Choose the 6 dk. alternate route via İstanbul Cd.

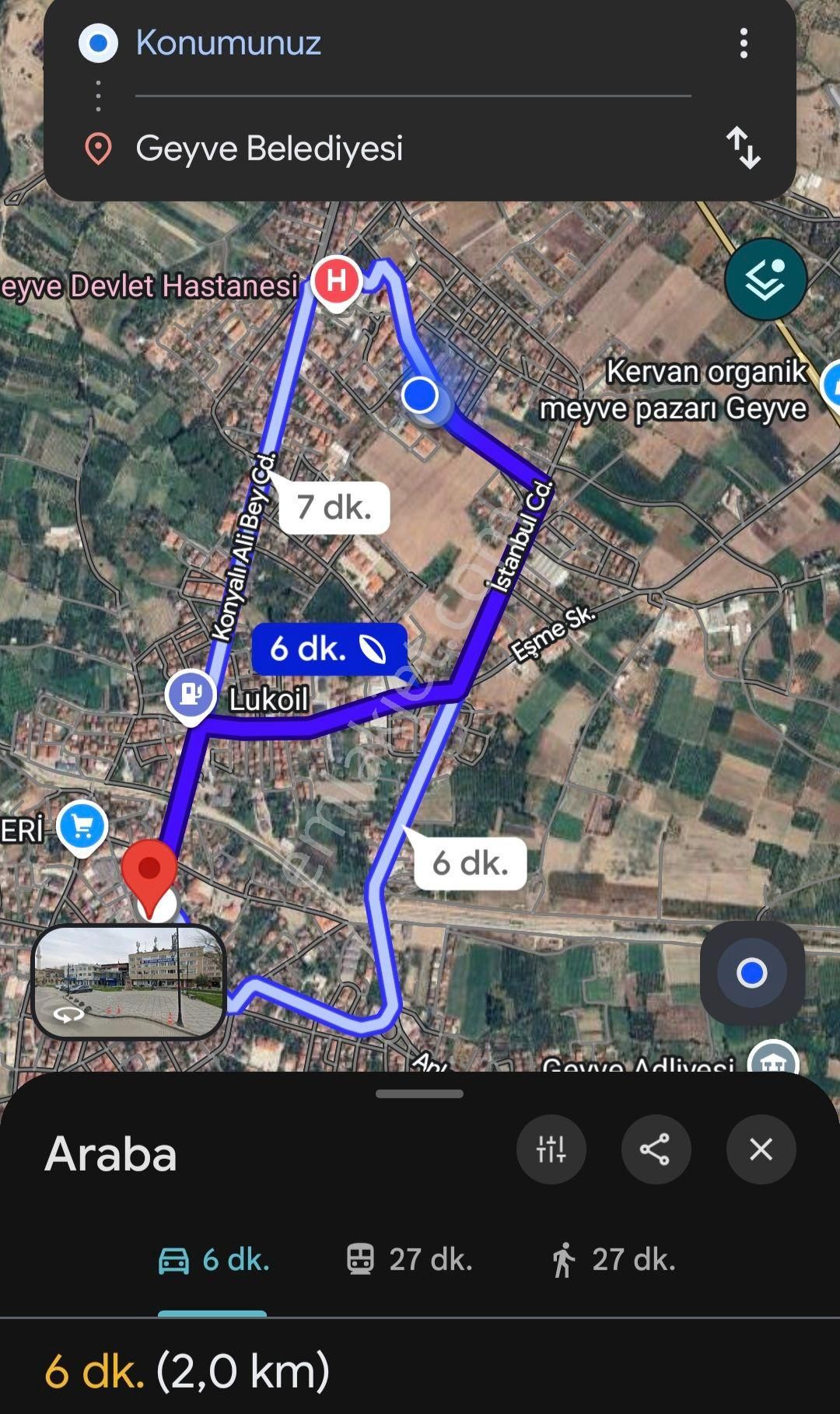coord(470,863)
